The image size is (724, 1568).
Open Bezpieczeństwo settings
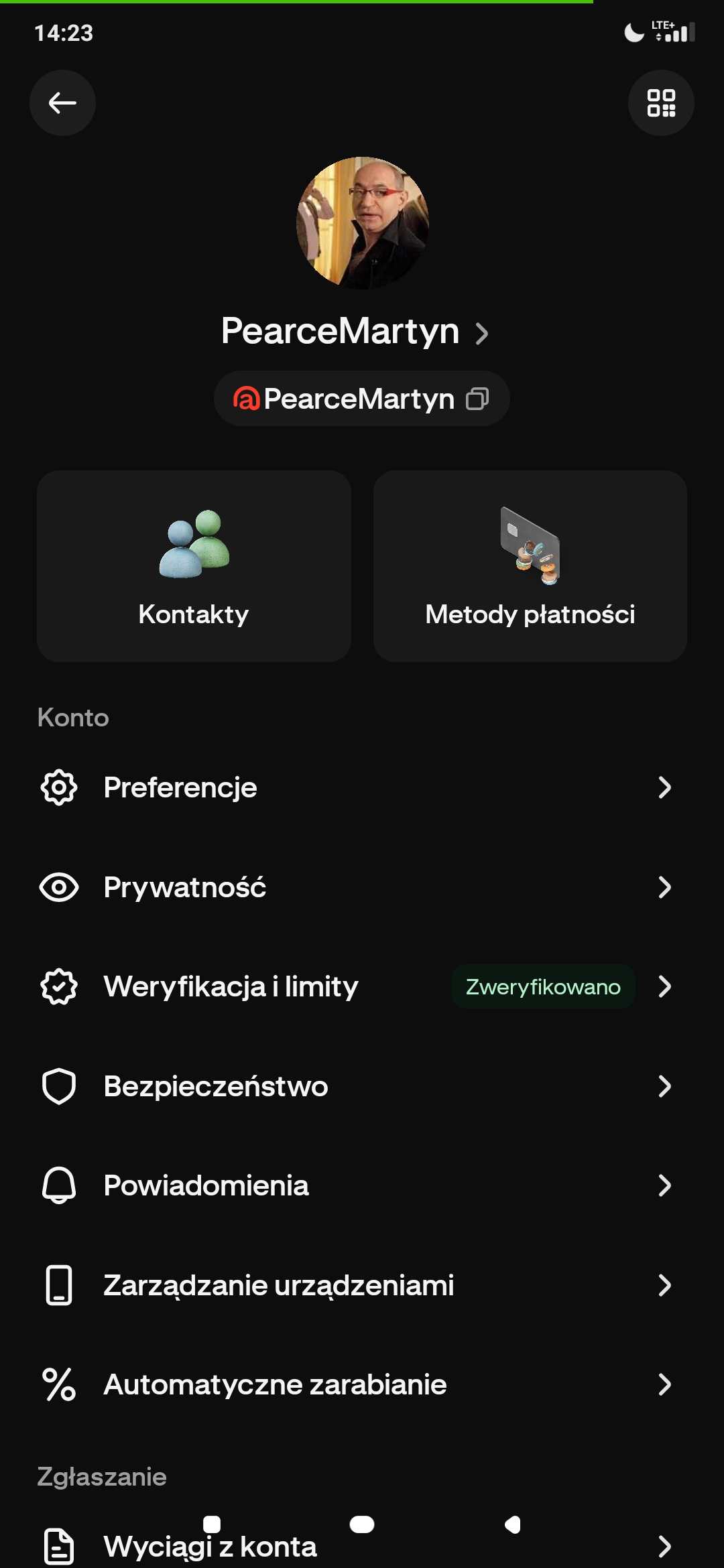(355, 1086)
